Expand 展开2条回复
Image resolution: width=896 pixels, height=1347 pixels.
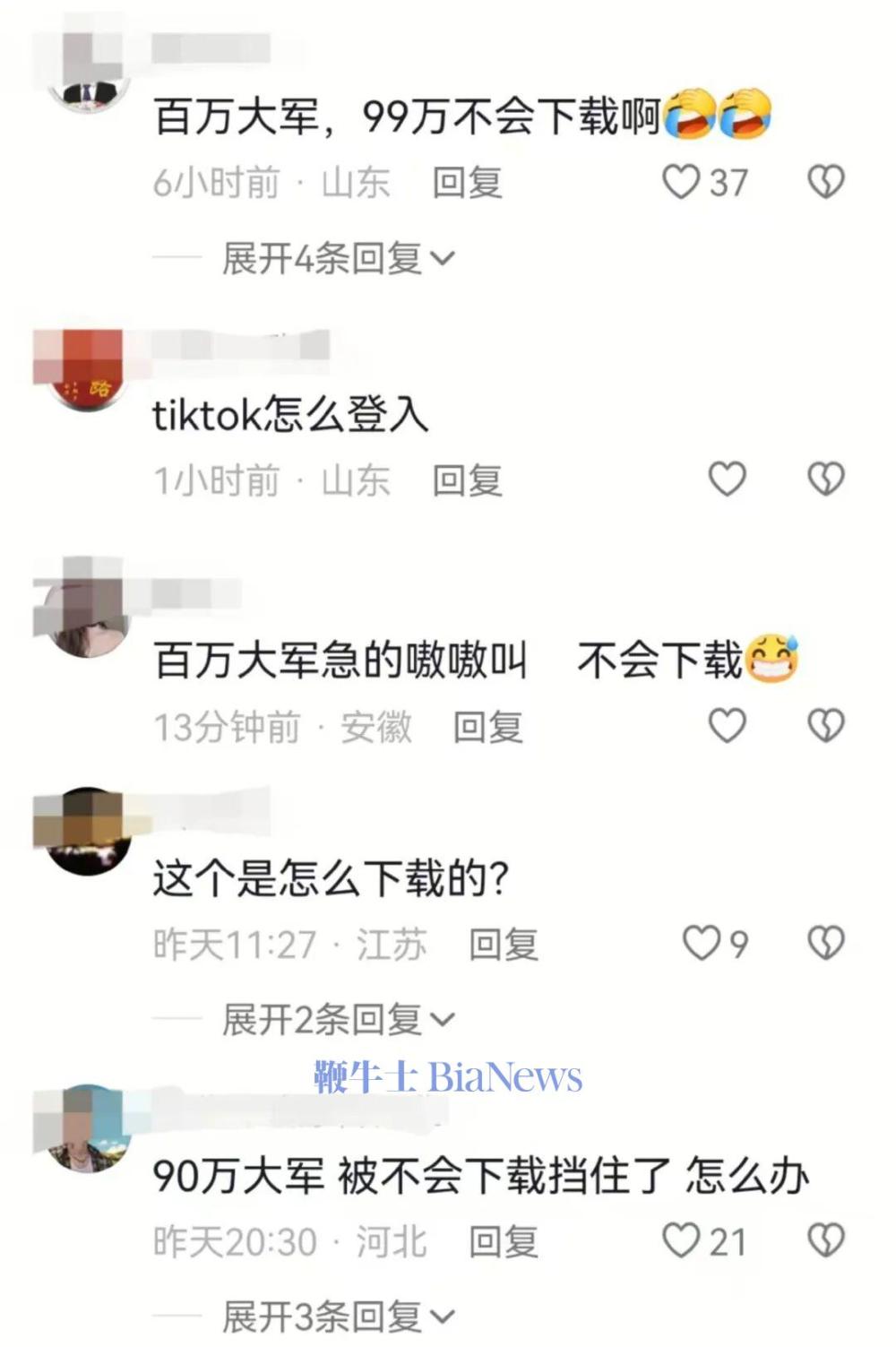pyautogui.click(x=339, y=1019)
